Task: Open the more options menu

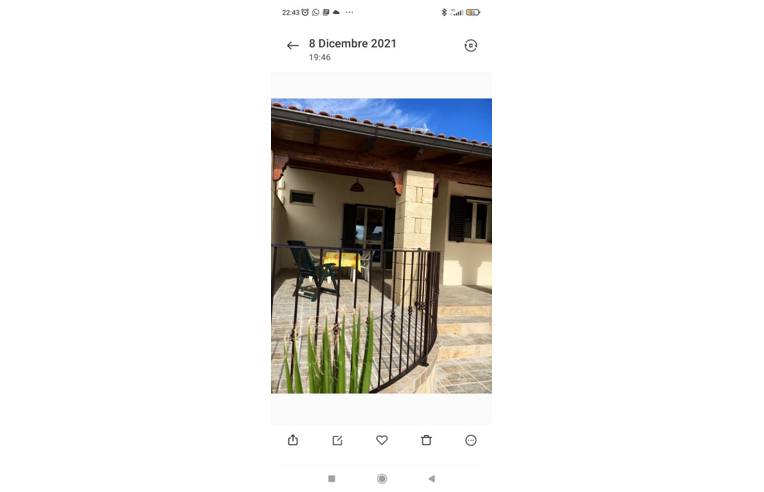Action: (x=471, y=440)
